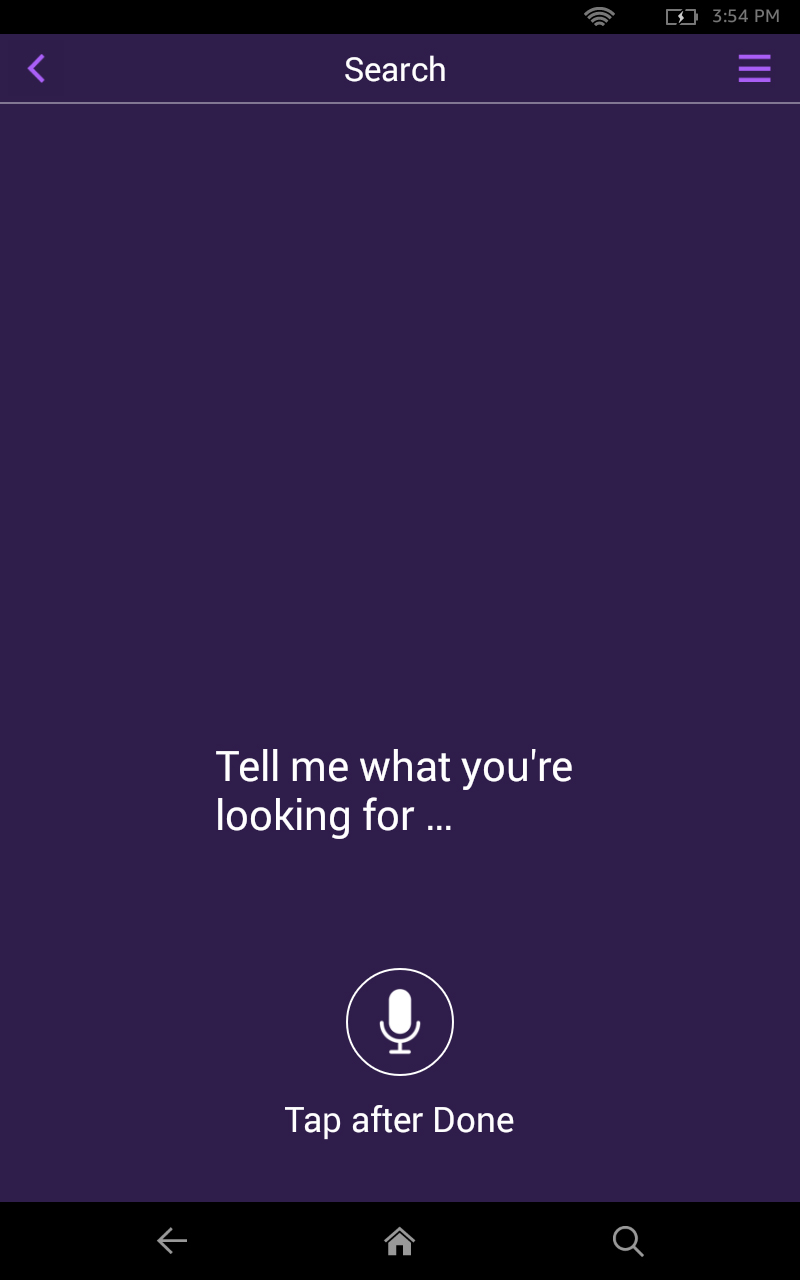This screenshot has height=1280, width=800.
Task: Select the Search title in the header
Action: [x=395, y=68]
